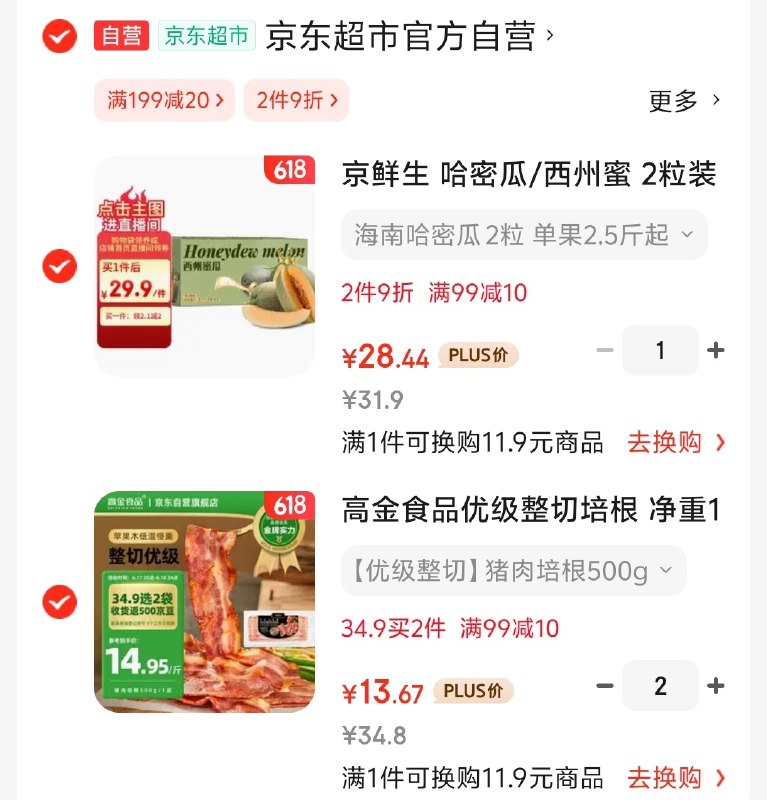
Task: Show 更多 store promotions
Action: [x=684, y=100]
